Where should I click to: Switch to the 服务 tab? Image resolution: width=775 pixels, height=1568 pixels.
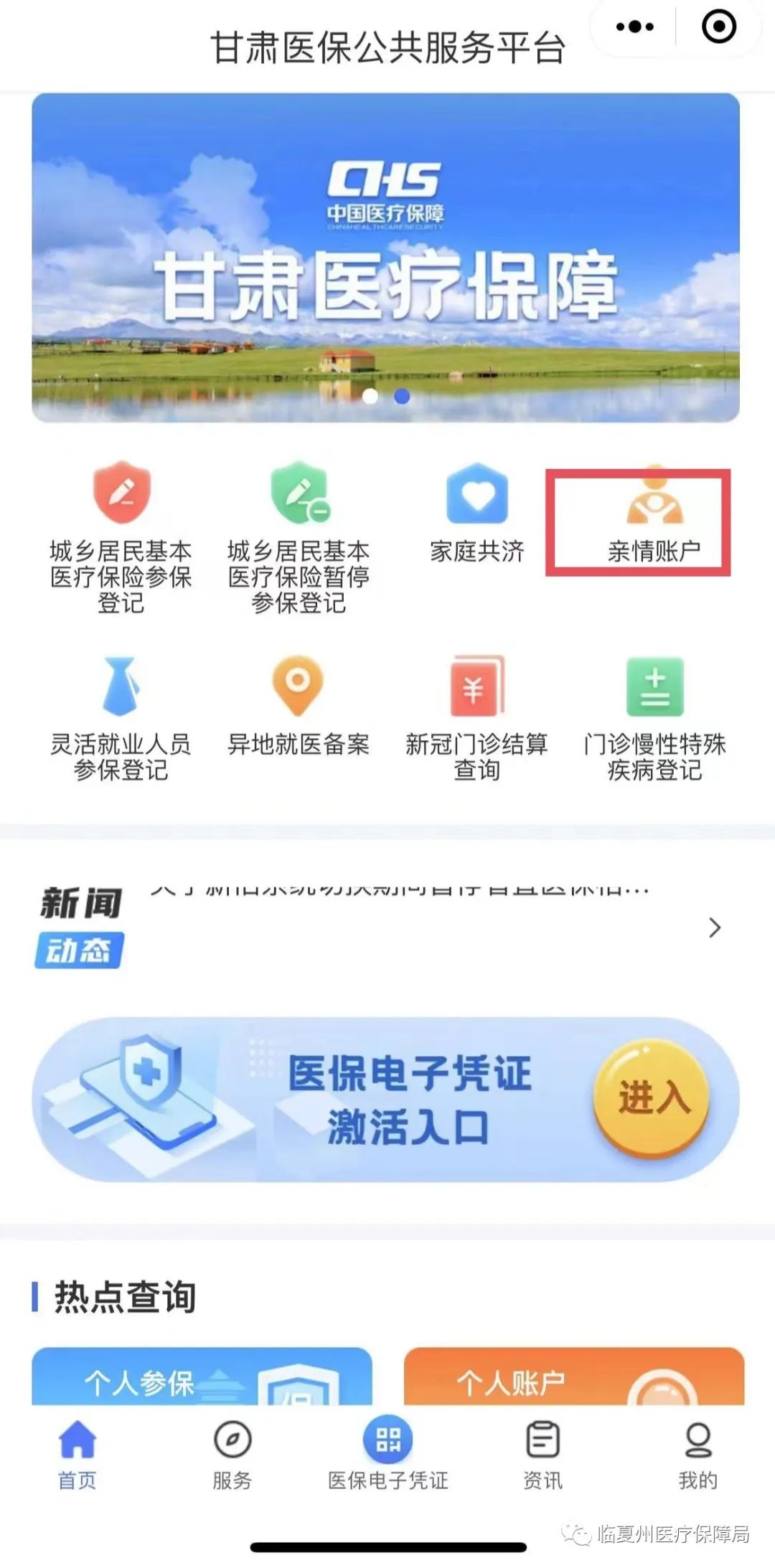232,1455
